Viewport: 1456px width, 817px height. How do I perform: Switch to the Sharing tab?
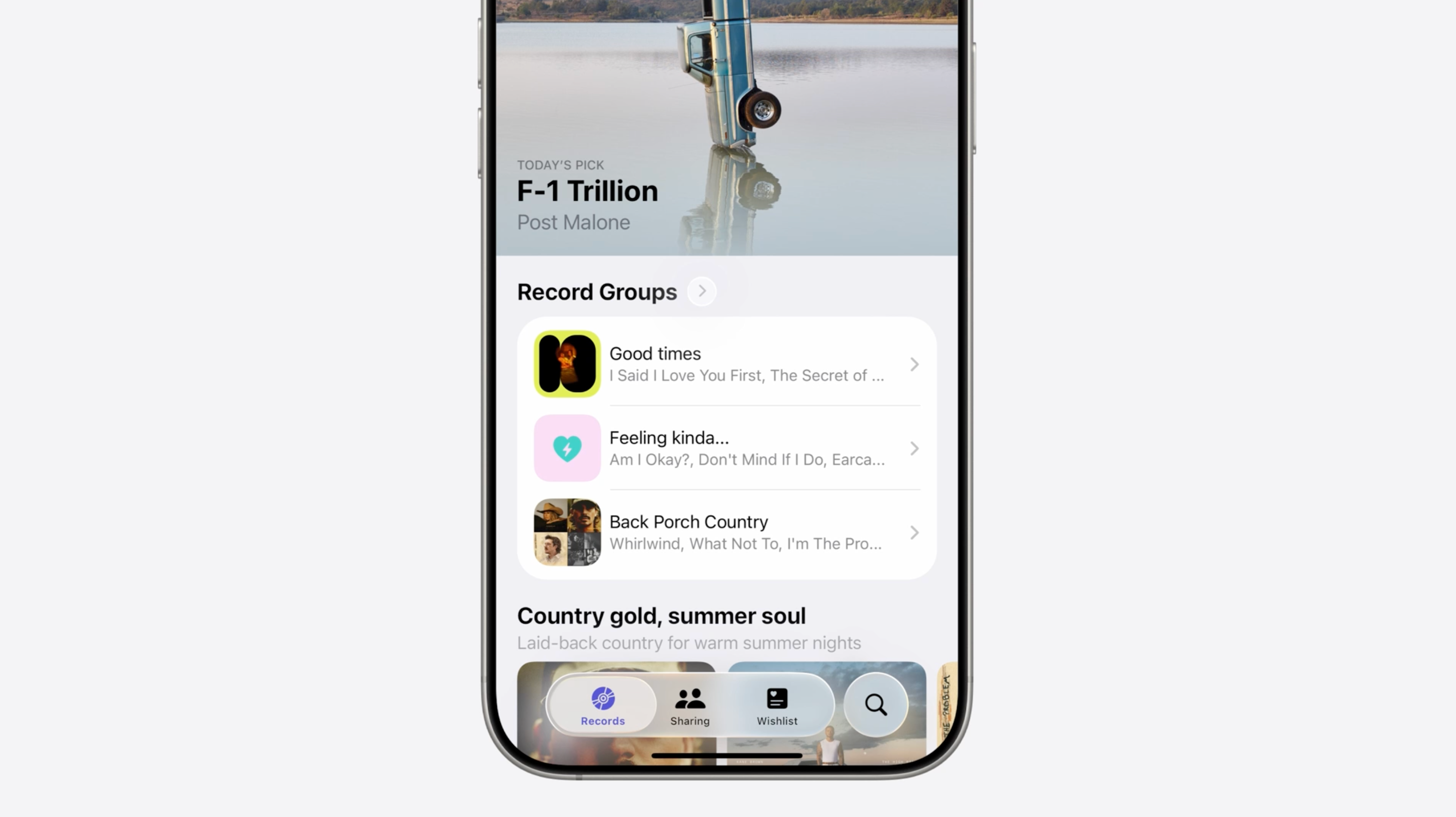tap(690, 706)
